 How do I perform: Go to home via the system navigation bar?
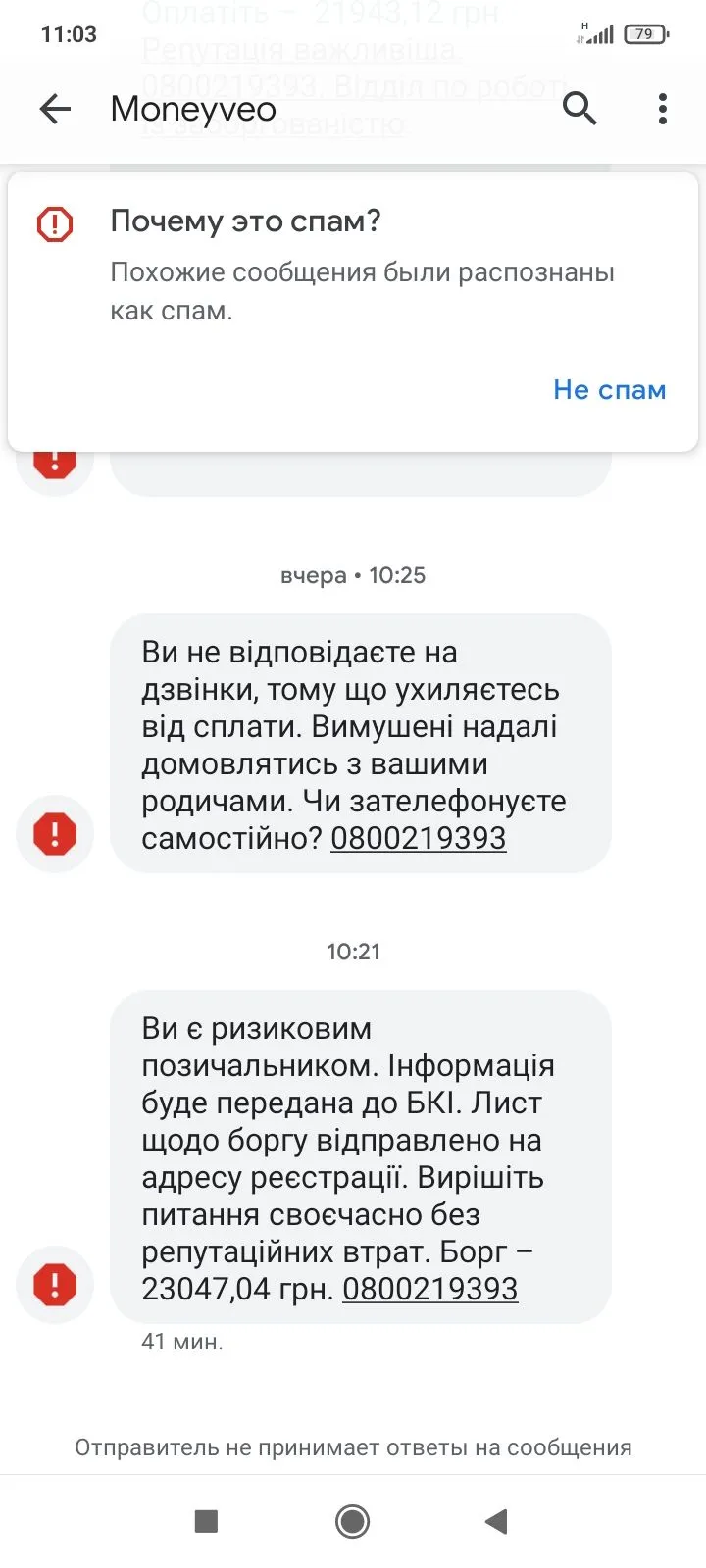(353, 1521)
